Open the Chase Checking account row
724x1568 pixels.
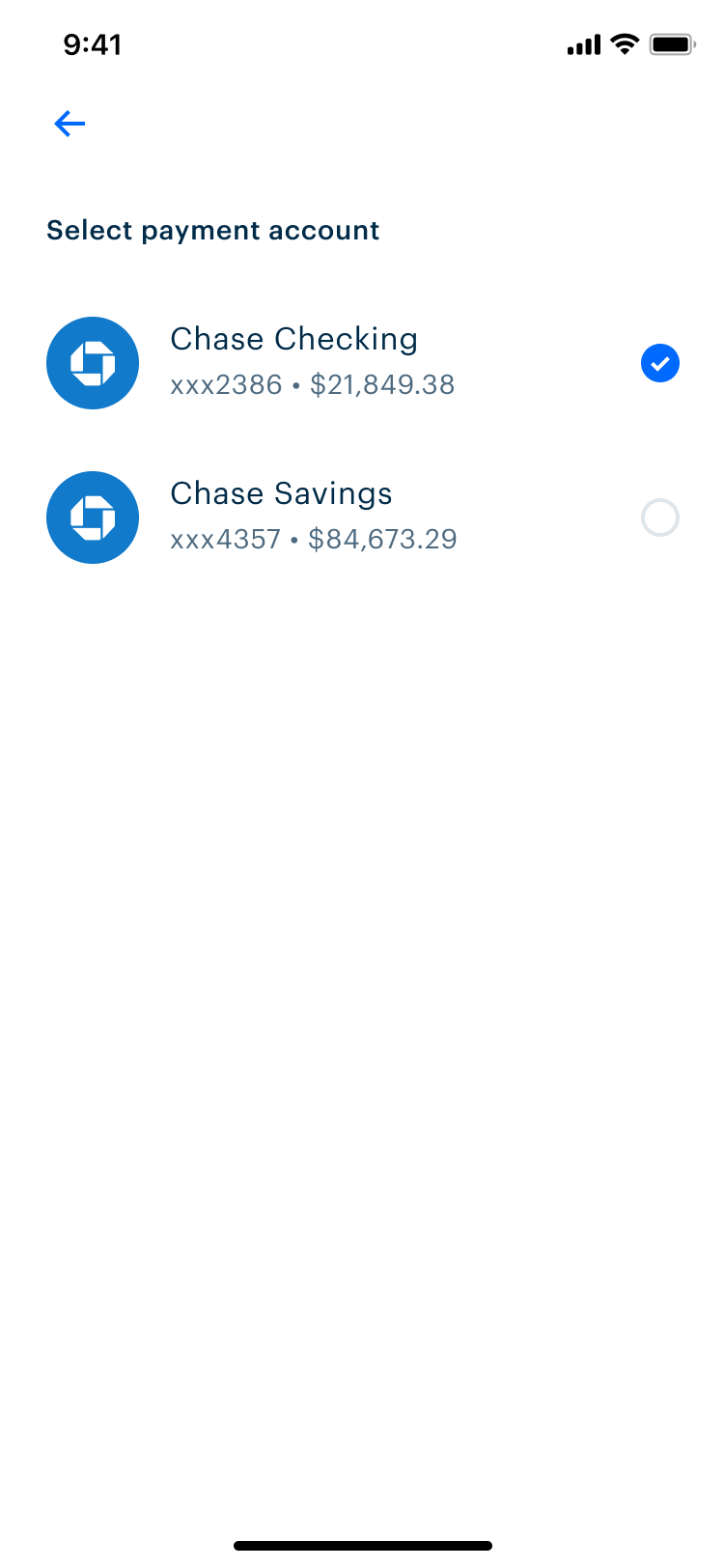[x=362, y=363]
